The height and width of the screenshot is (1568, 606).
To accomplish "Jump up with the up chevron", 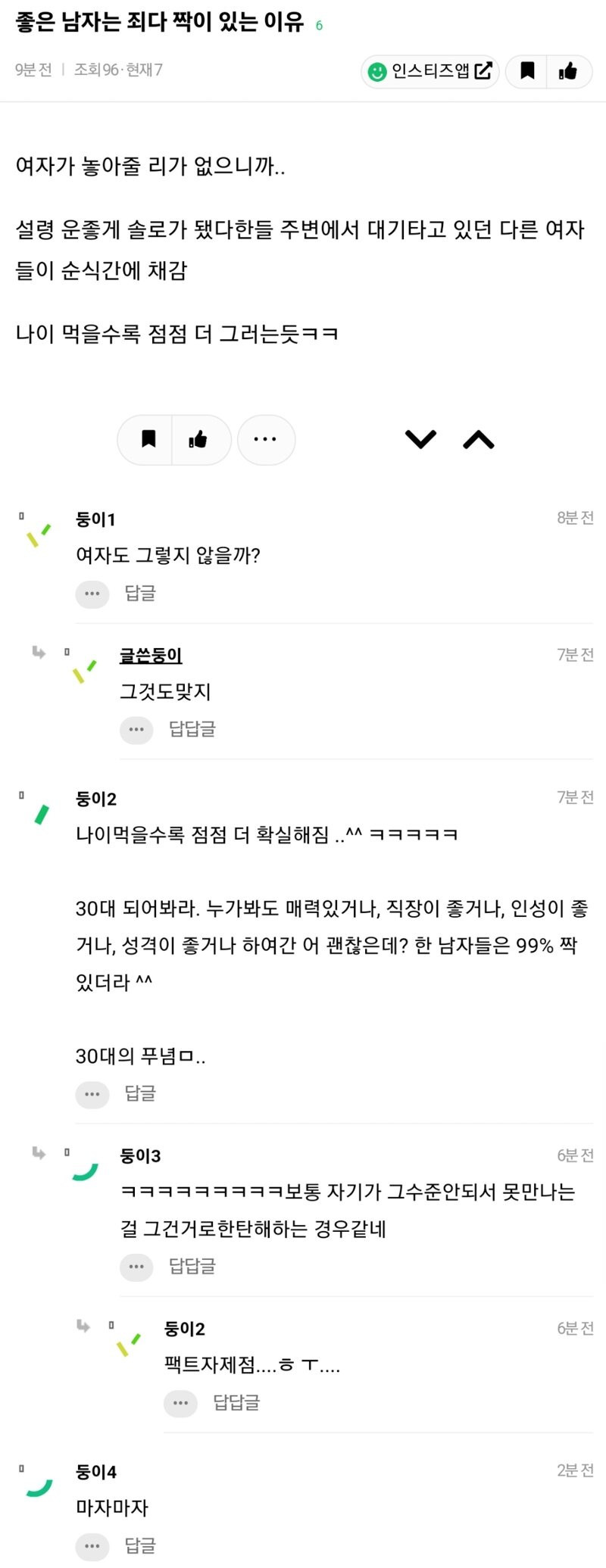I will [x=479, y=439].
